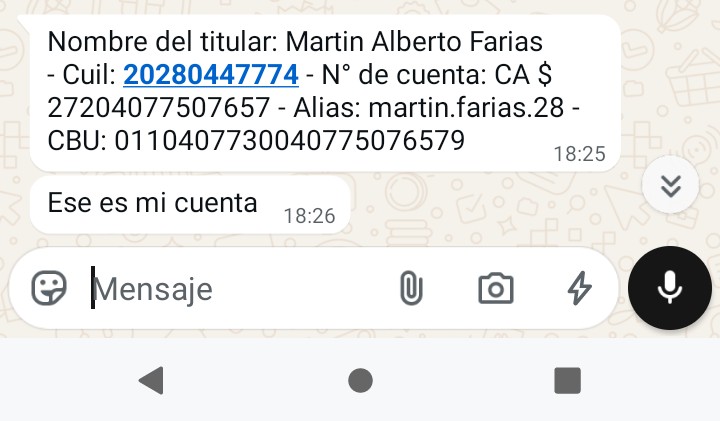Go back with the system back button
Image resolution: width=720 pixels, height=421 pixels.
click(151, 379)
